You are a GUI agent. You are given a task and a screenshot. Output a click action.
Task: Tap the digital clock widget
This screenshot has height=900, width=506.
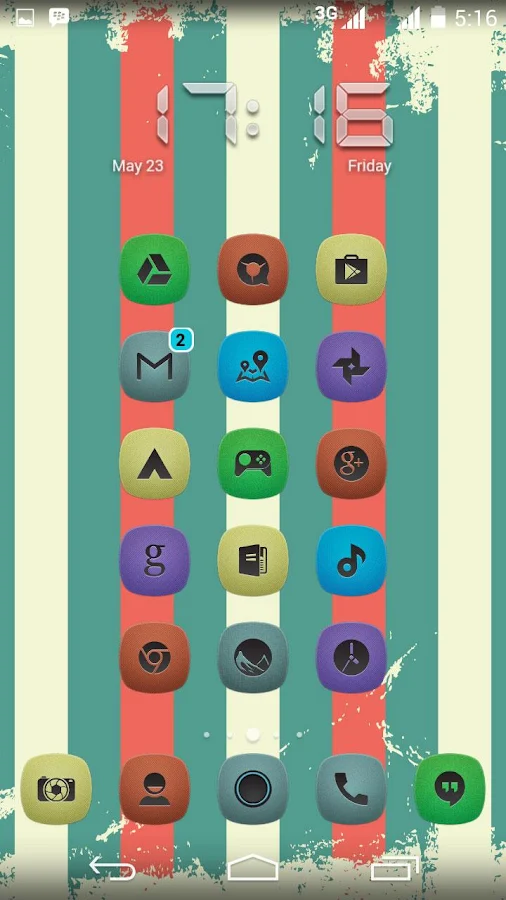coord(274,114)
